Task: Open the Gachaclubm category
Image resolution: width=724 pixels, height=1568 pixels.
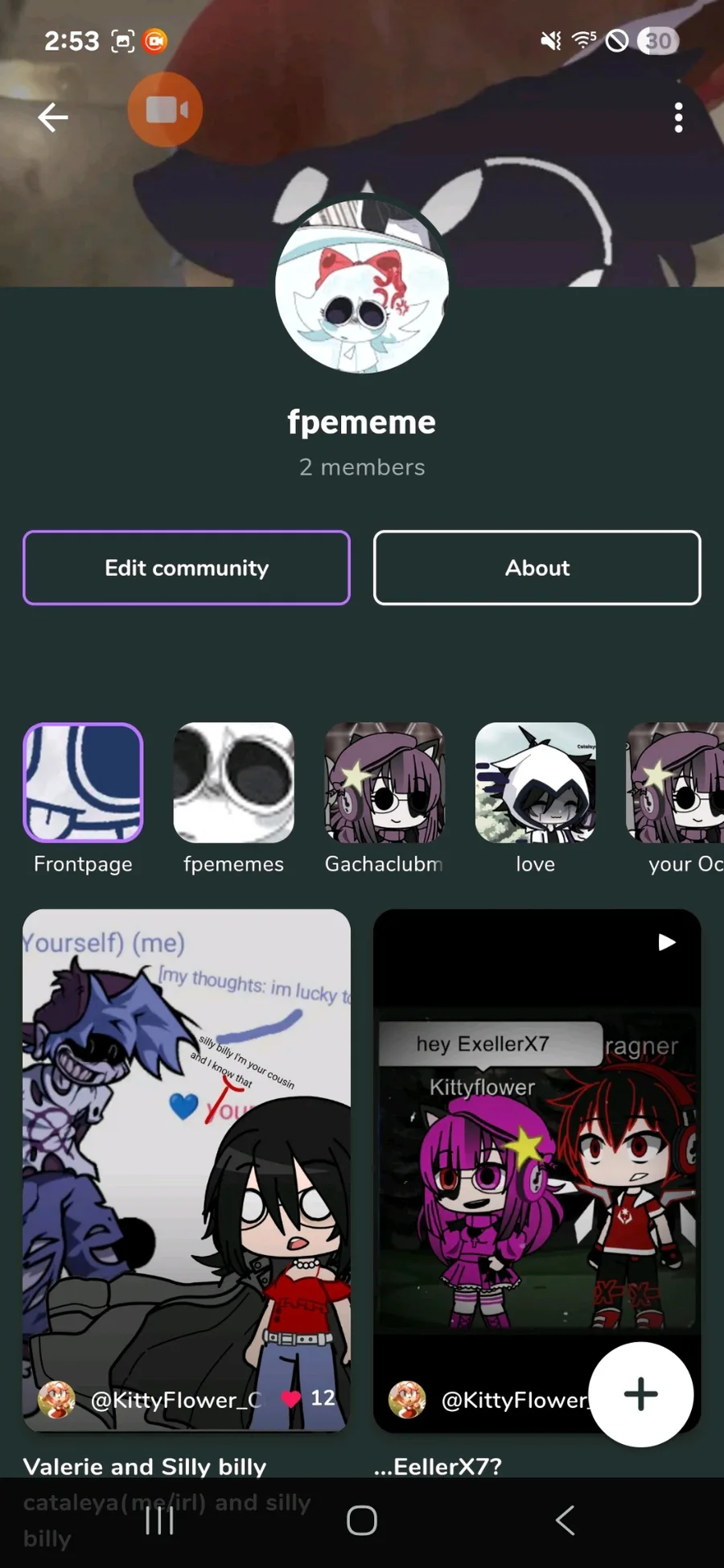Action: (x=385, y=783)
